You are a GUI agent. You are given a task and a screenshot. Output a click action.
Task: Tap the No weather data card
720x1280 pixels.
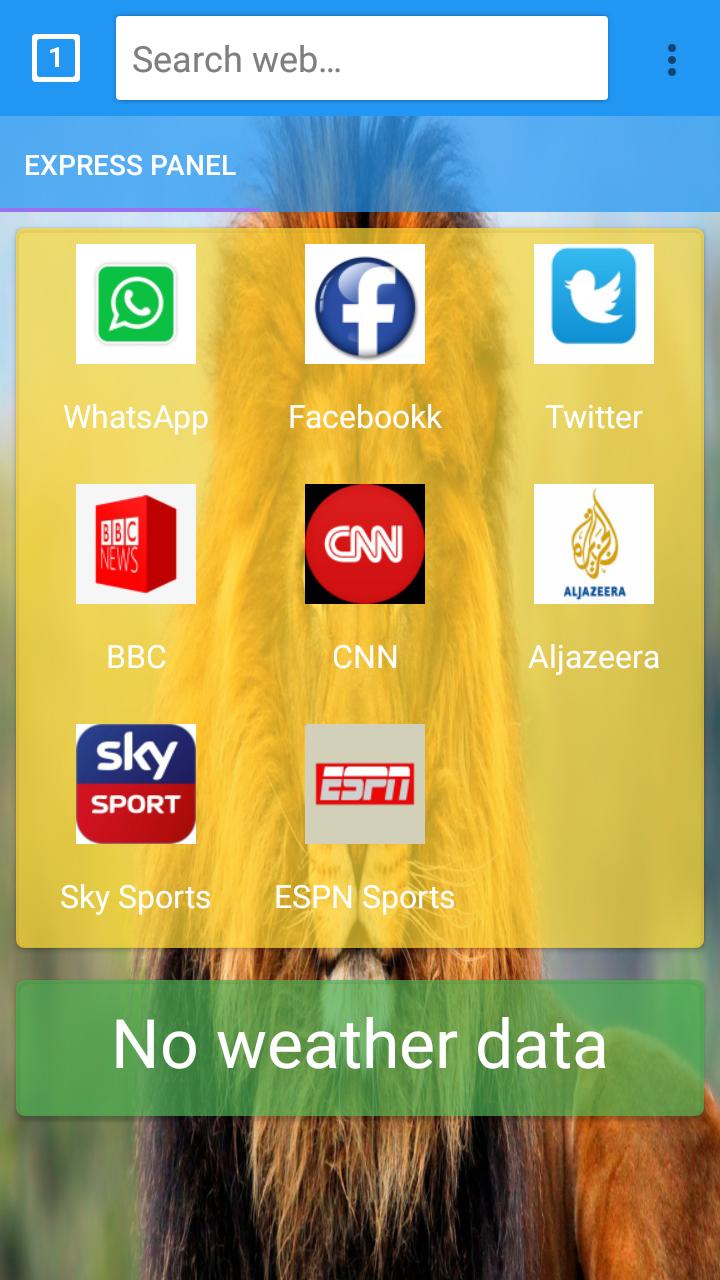360,1047
